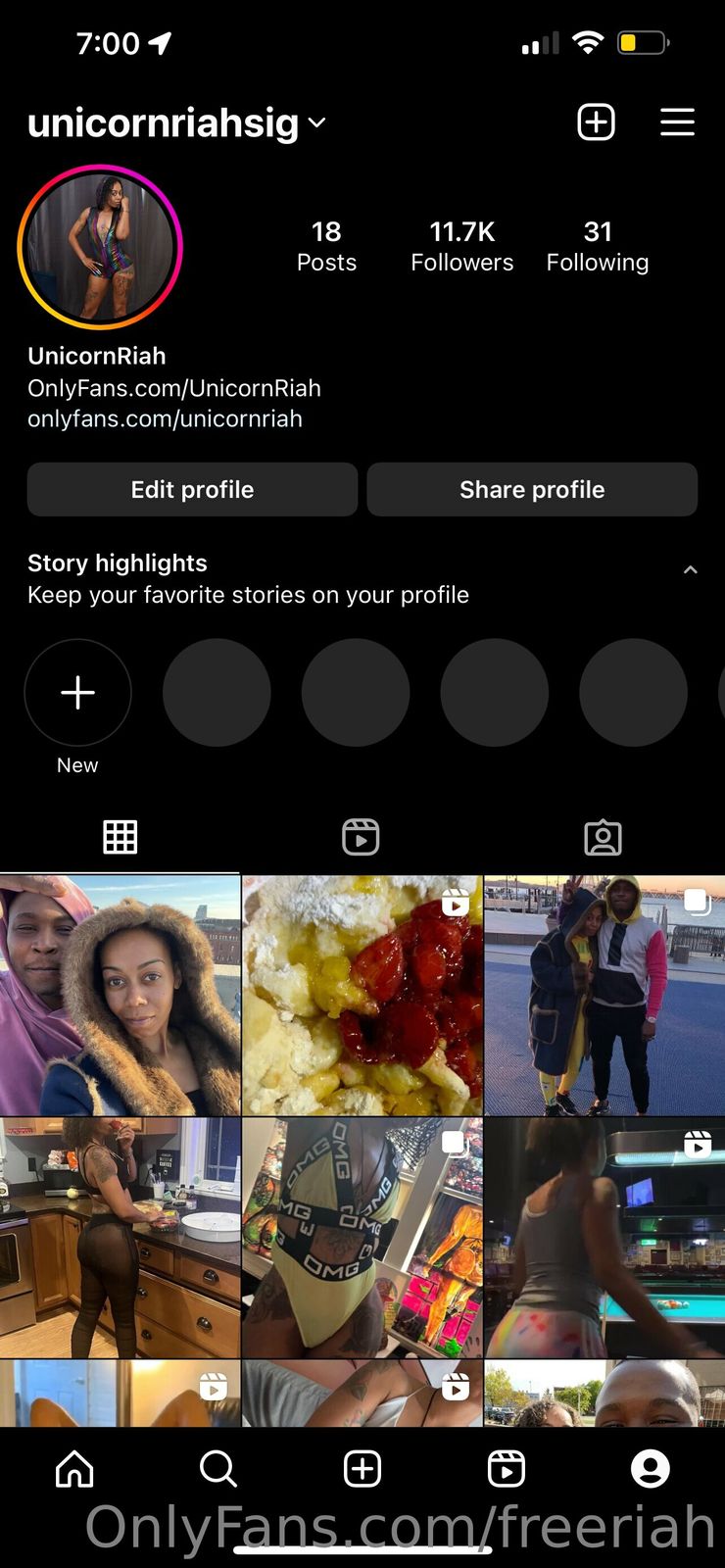
Task: Open the onlyfans.com/unicornriah bio link
Action: click(165, 419)
